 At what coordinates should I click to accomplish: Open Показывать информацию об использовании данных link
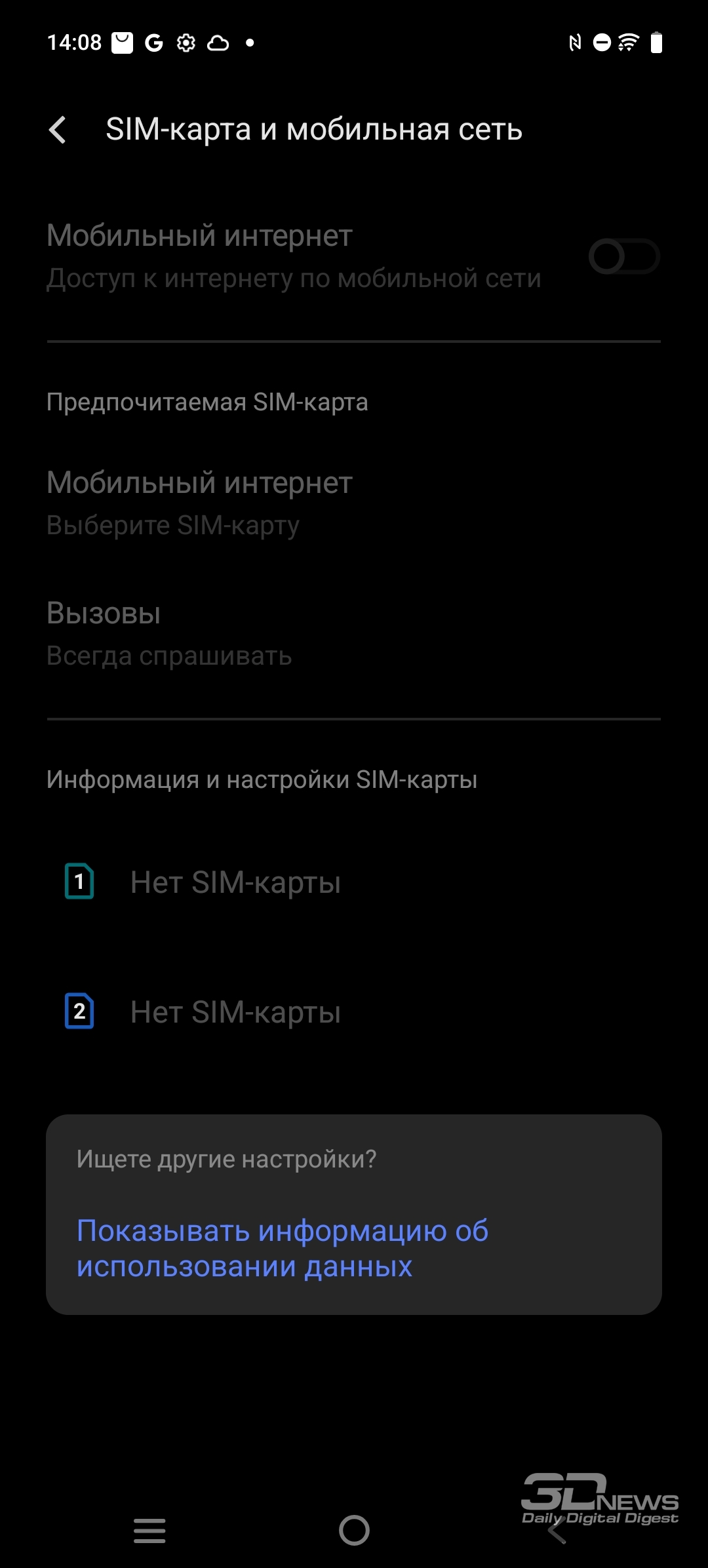pos(283,1248)
